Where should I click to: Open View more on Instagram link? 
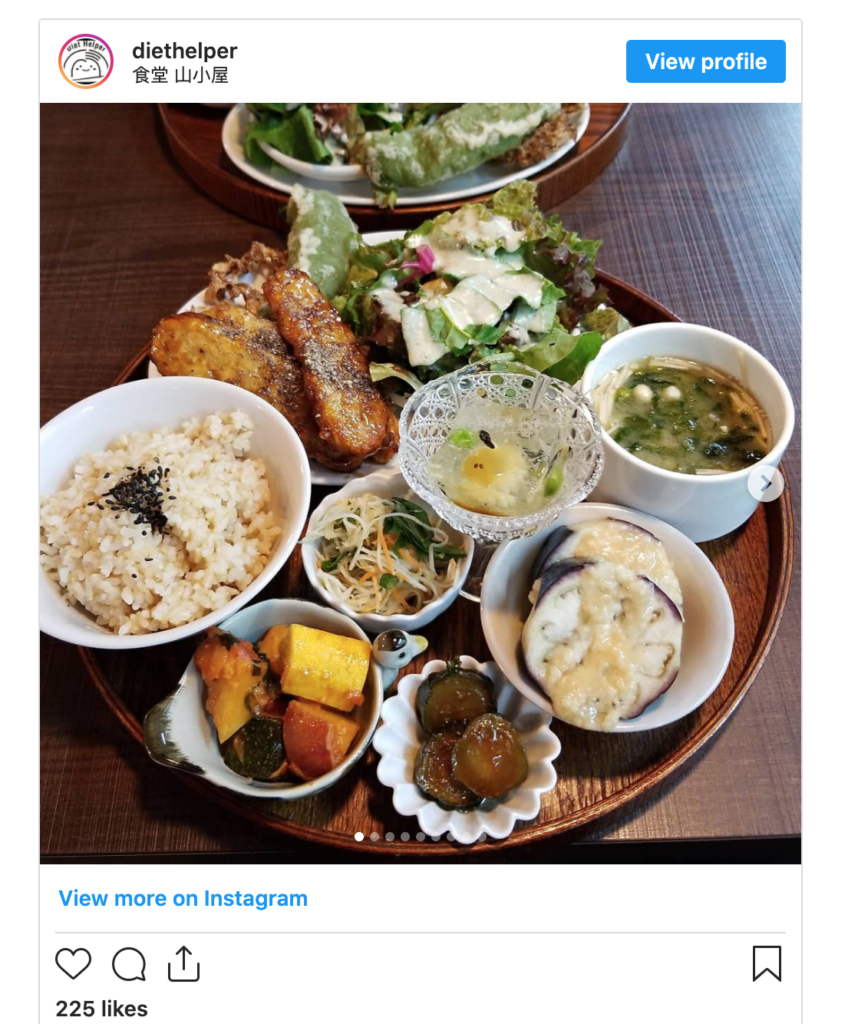(x=183, y=898)
